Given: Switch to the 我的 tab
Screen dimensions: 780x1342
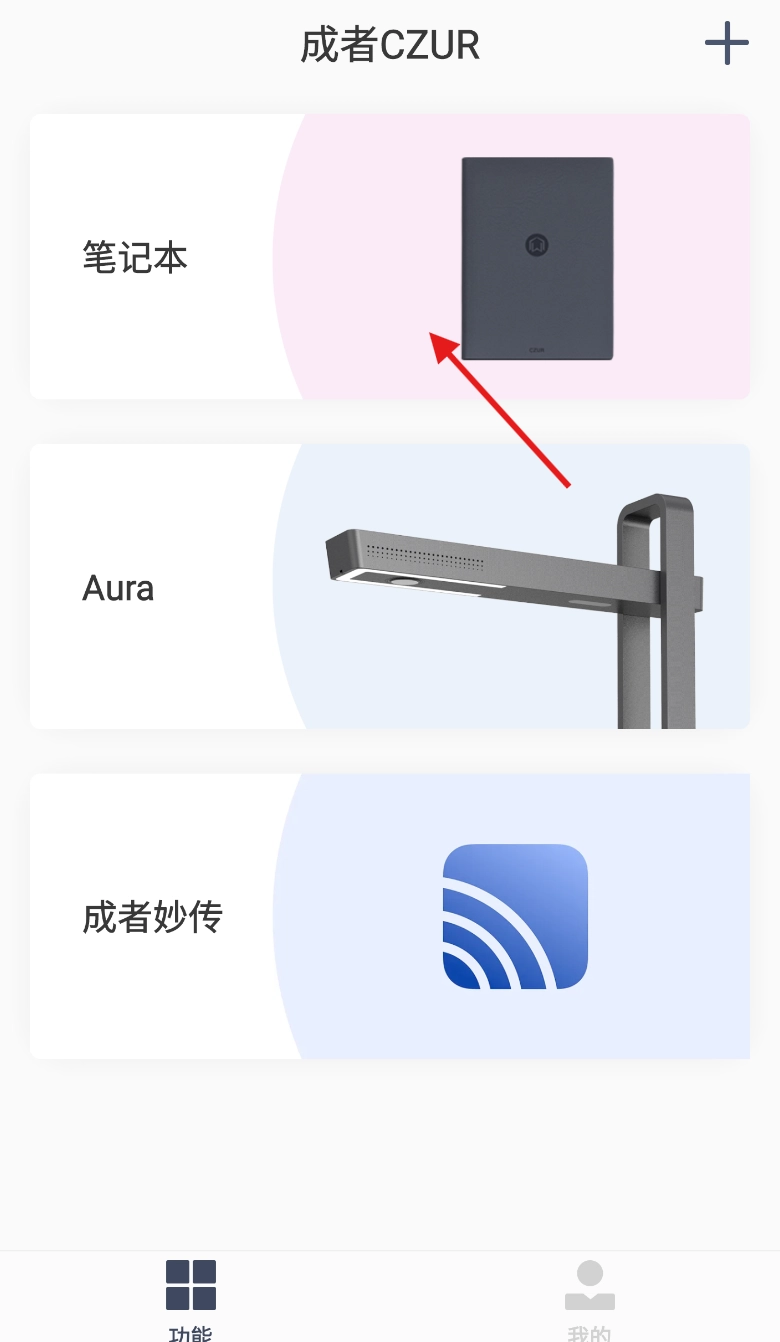Looking at the screenshot, I should click(589, 1295).
